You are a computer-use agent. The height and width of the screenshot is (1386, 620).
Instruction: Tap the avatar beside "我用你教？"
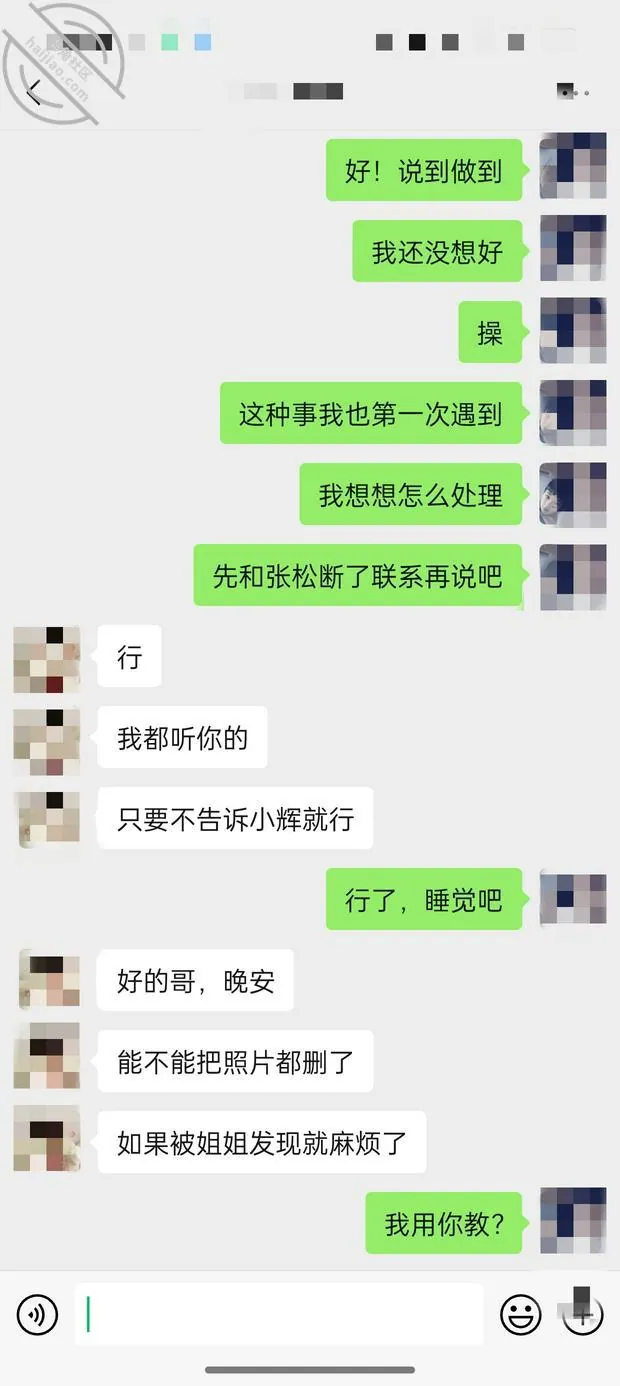tap(573, 1222)
